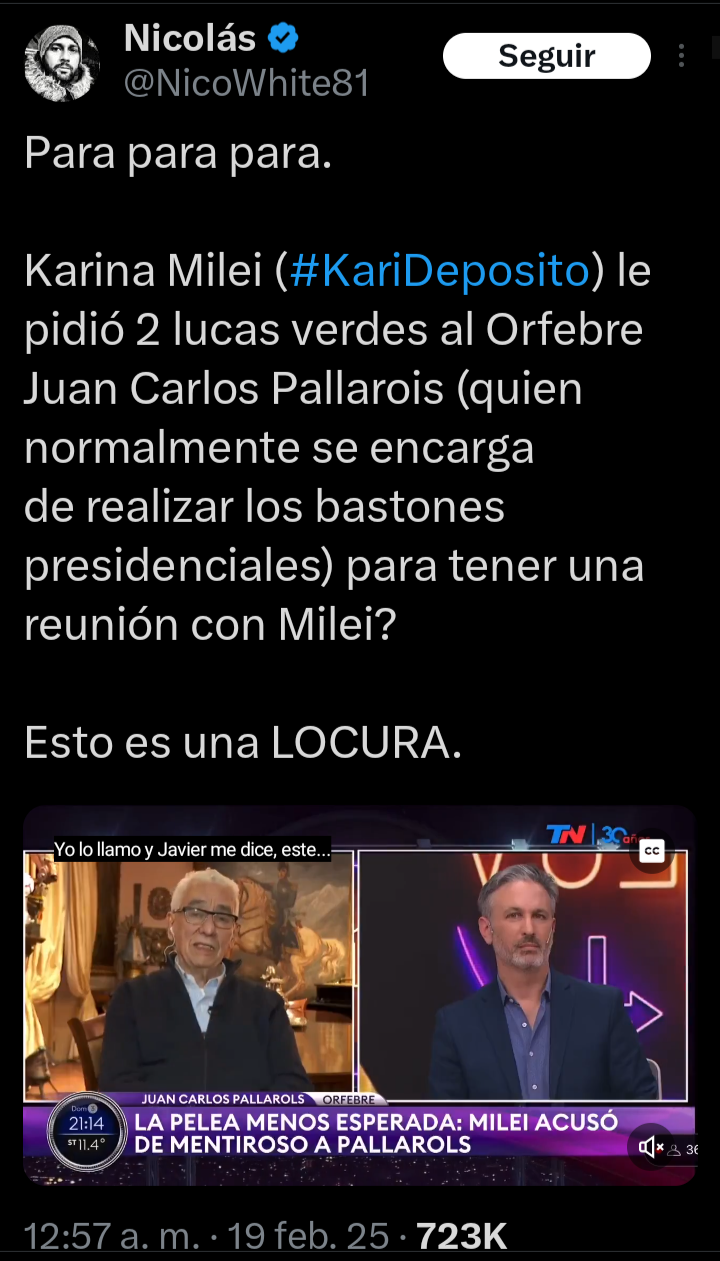720x1261 pixels.
Task: Unmute the video sound
Action: pyautogui.click(x=652, y=1148)
